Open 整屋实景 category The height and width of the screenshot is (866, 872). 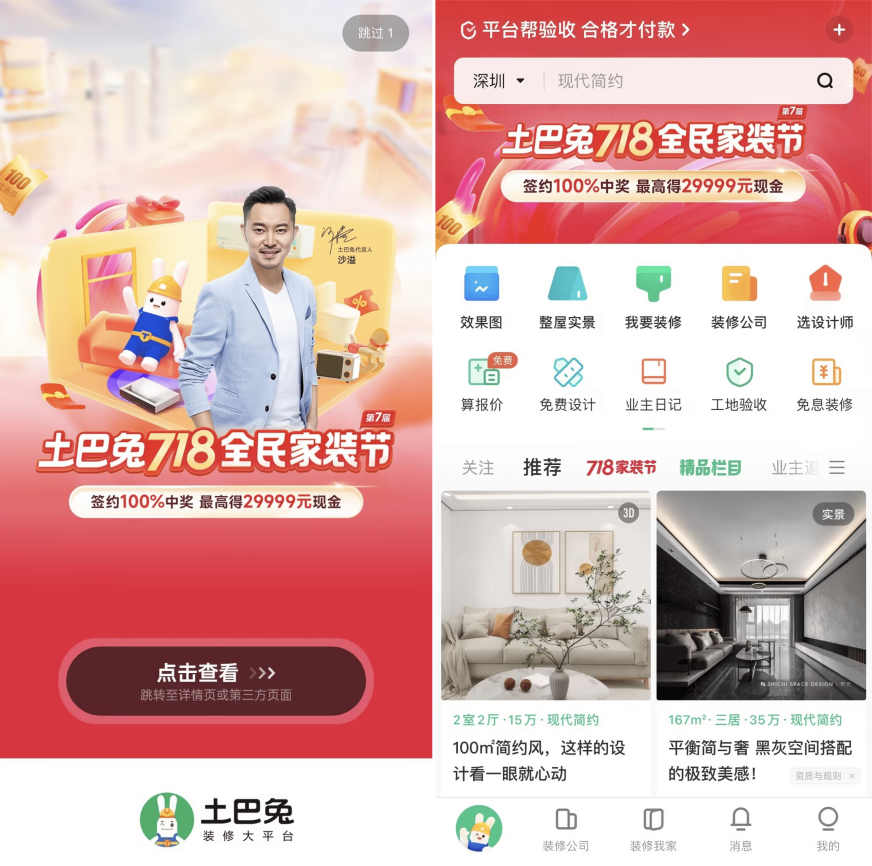pos(567,297)
